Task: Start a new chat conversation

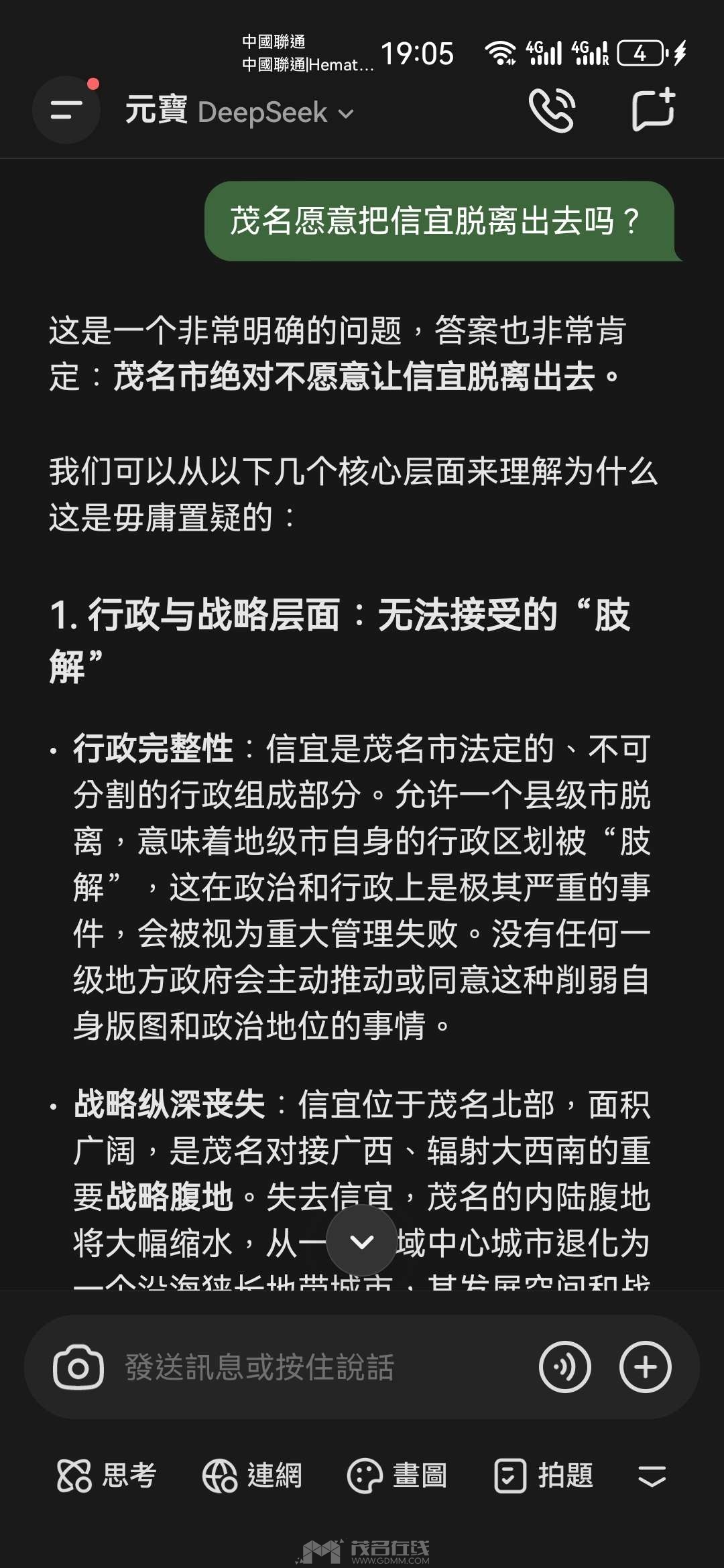Action: point(653,110)
